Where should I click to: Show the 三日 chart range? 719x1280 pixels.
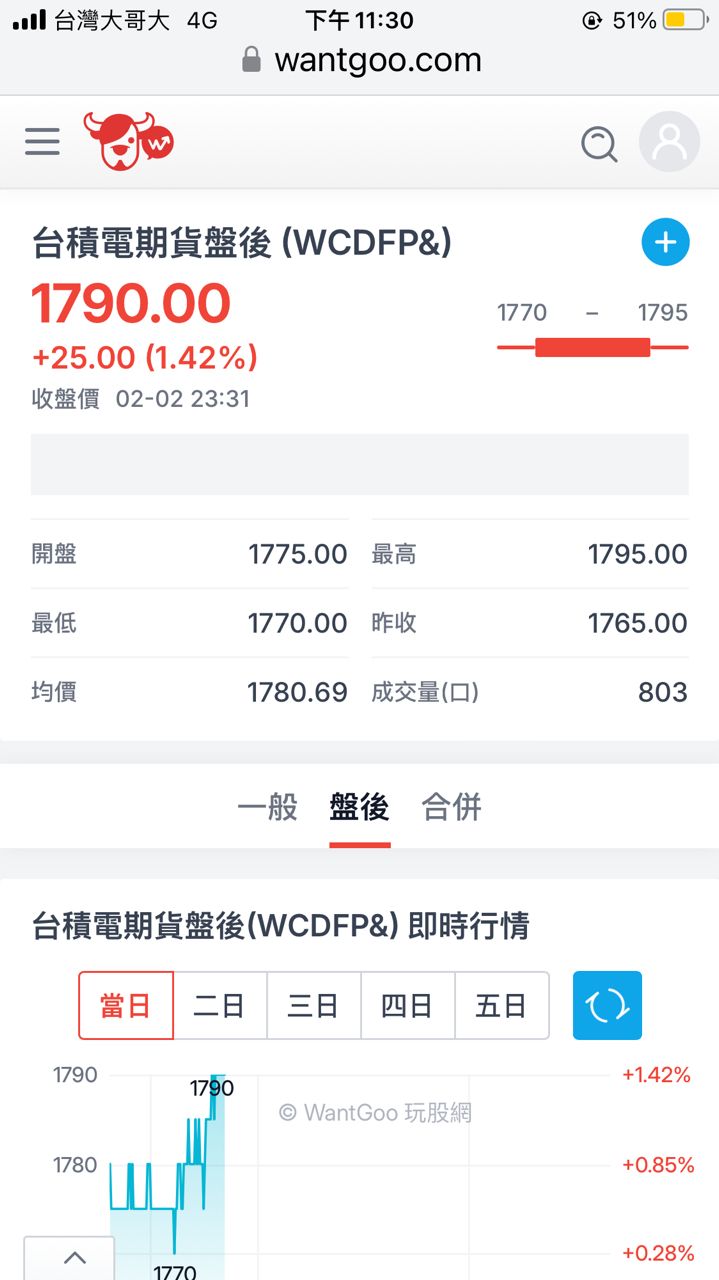tap(314, 1005)
